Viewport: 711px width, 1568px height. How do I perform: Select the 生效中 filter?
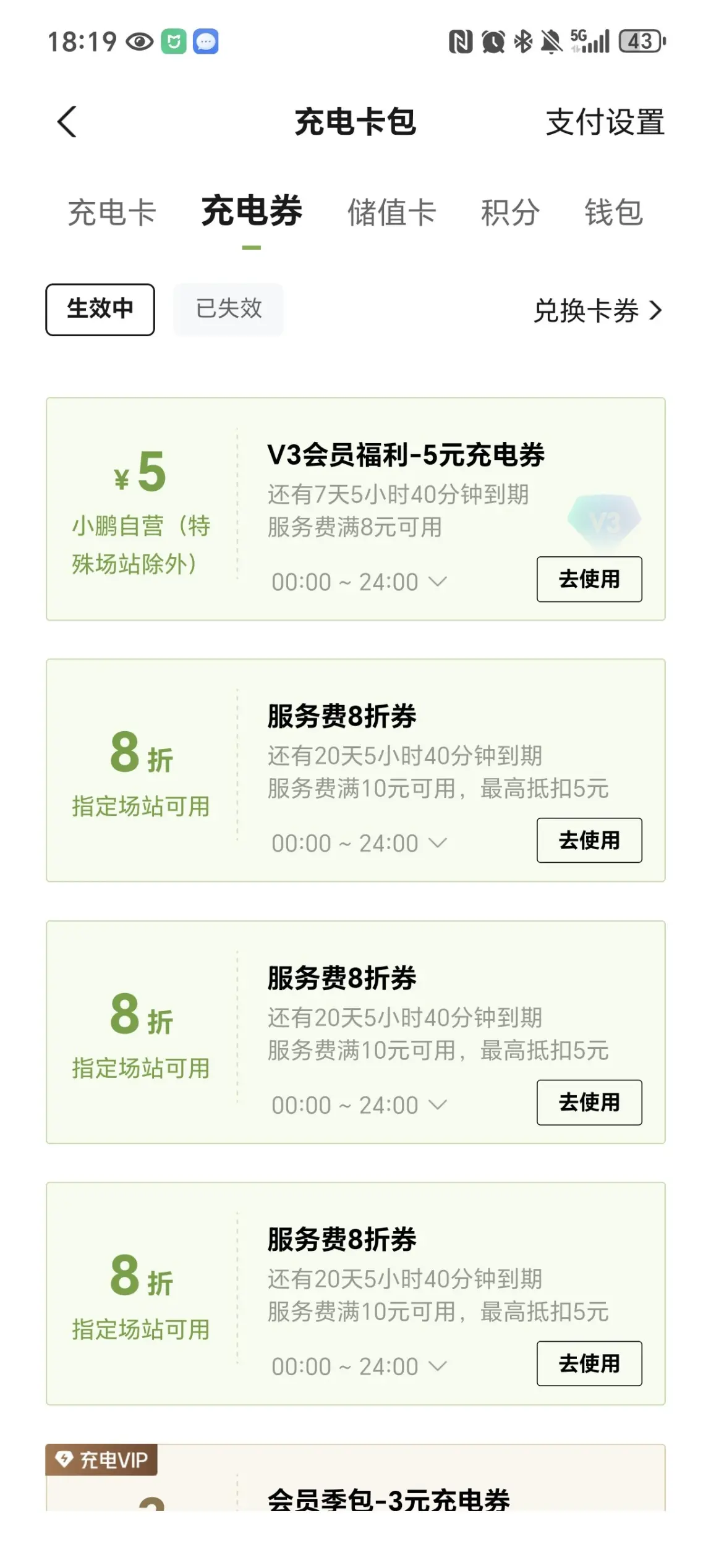pyautogui.click(x=100, y=310)
